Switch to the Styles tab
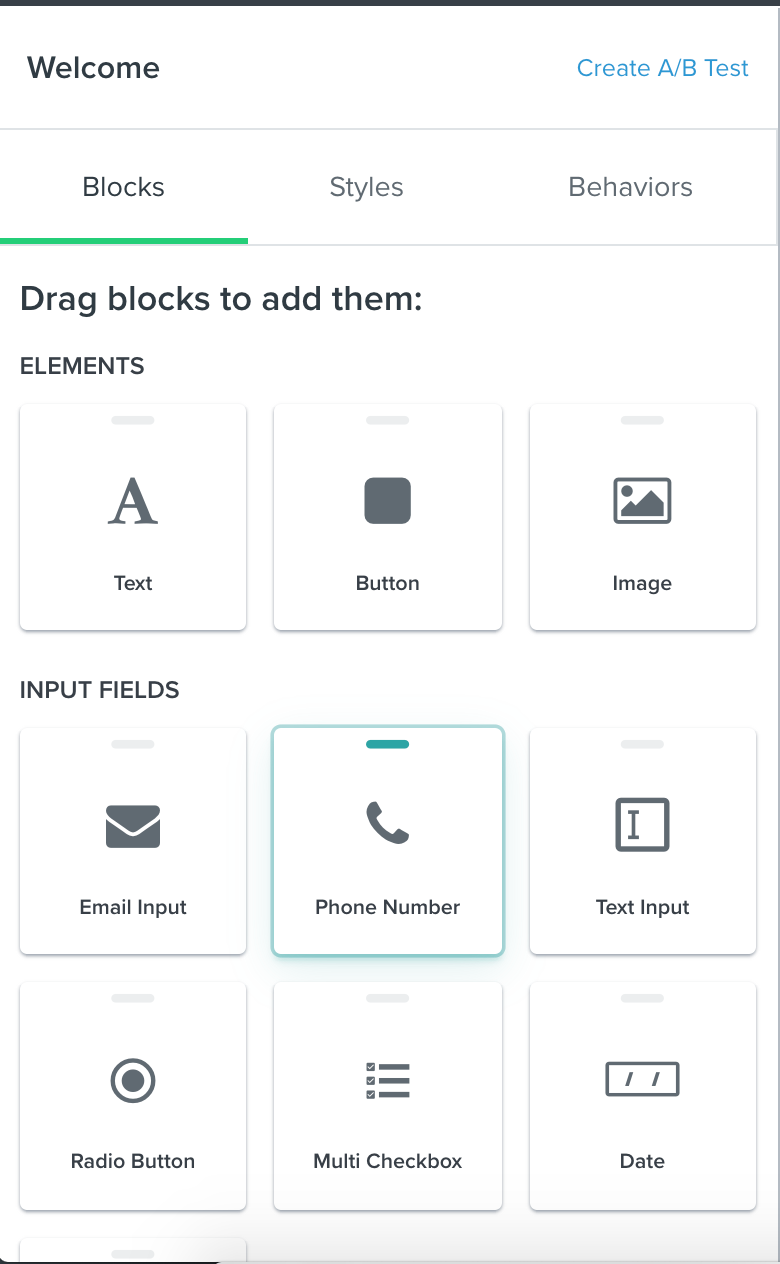 [366, 187]
